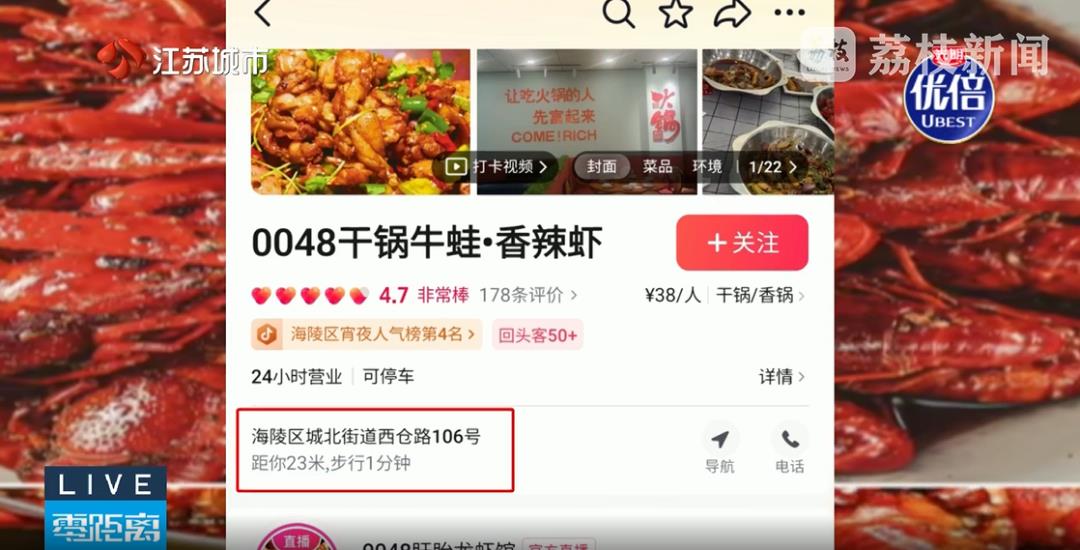
Task: Follow the shop with 关注 button
Action: pos(742,243)
